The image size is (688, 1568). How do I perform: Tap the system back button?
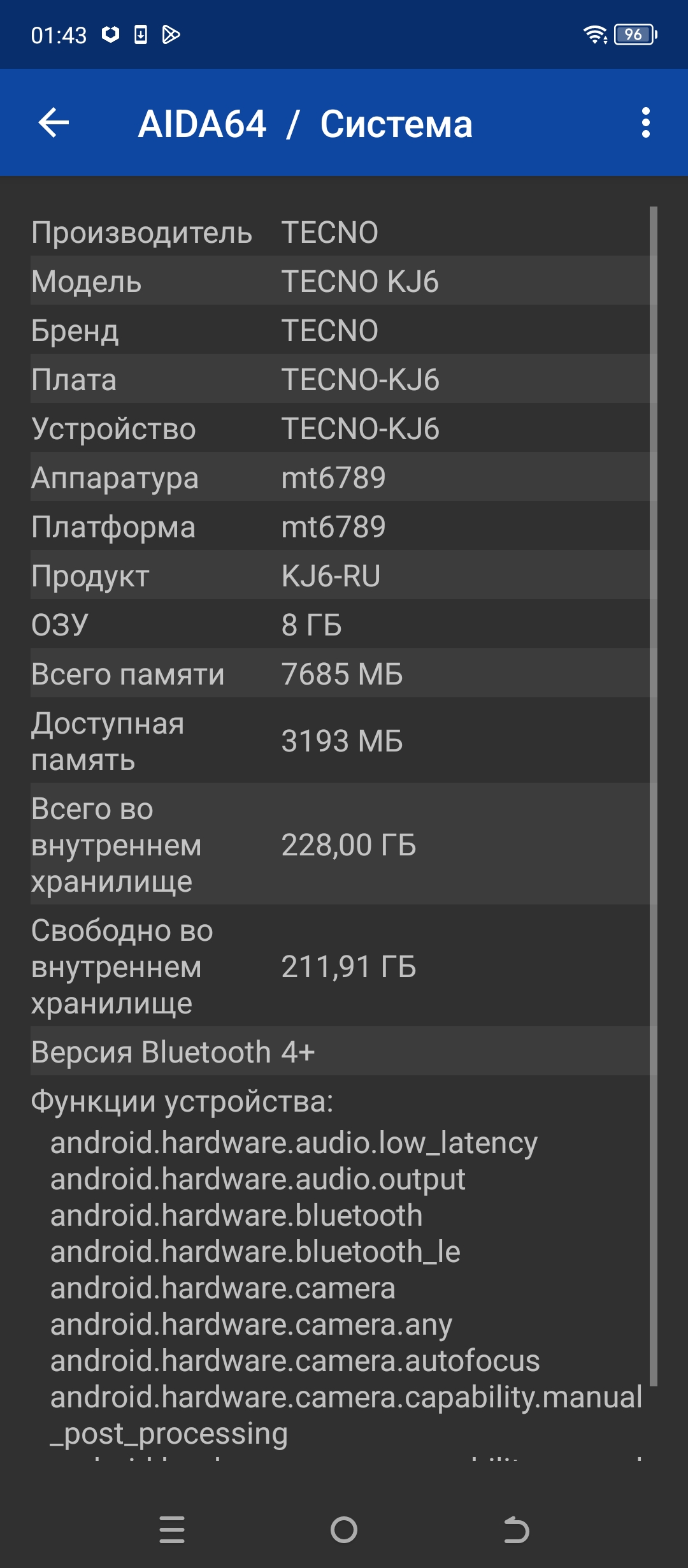(516, 1529)
